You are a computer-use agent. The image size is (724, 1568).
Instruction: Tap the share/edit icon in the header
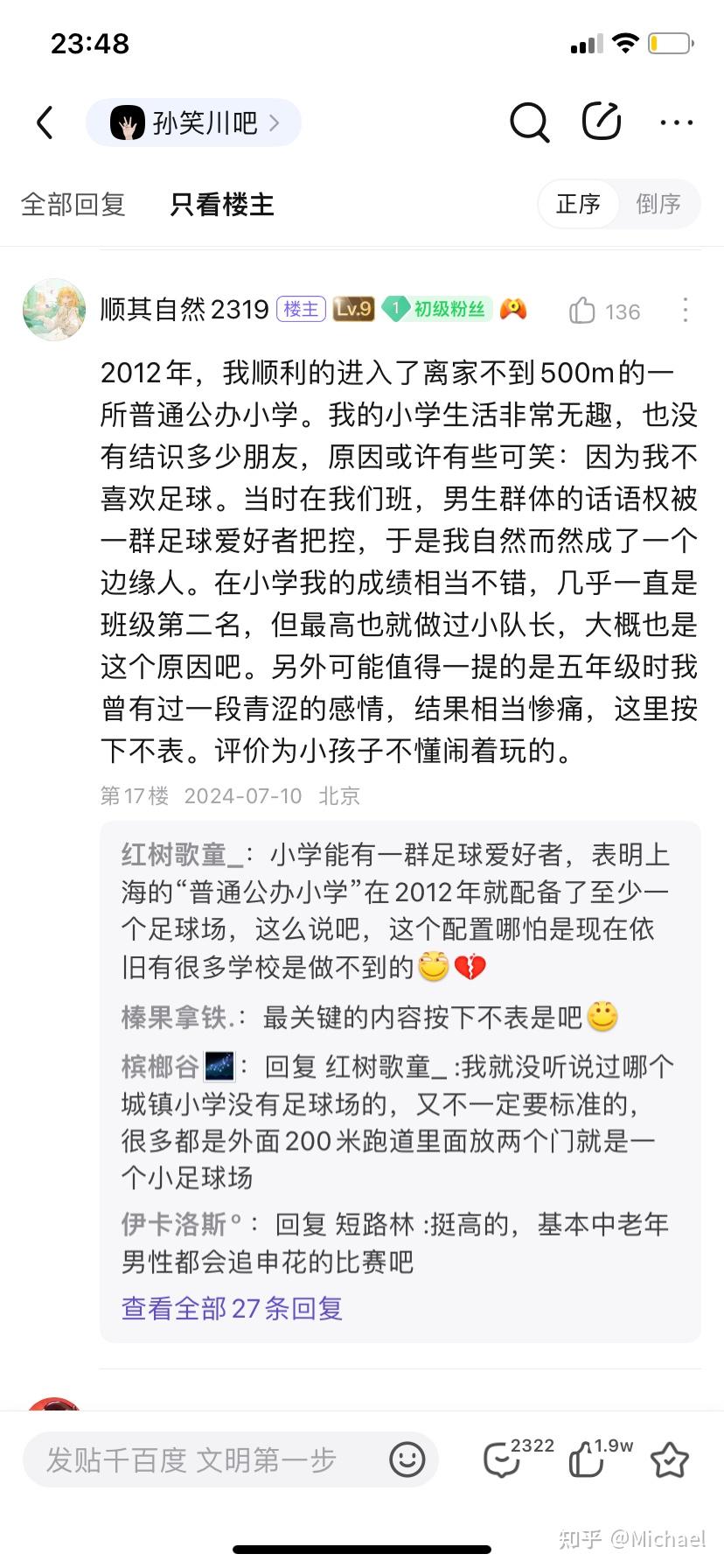click(602, 122)
